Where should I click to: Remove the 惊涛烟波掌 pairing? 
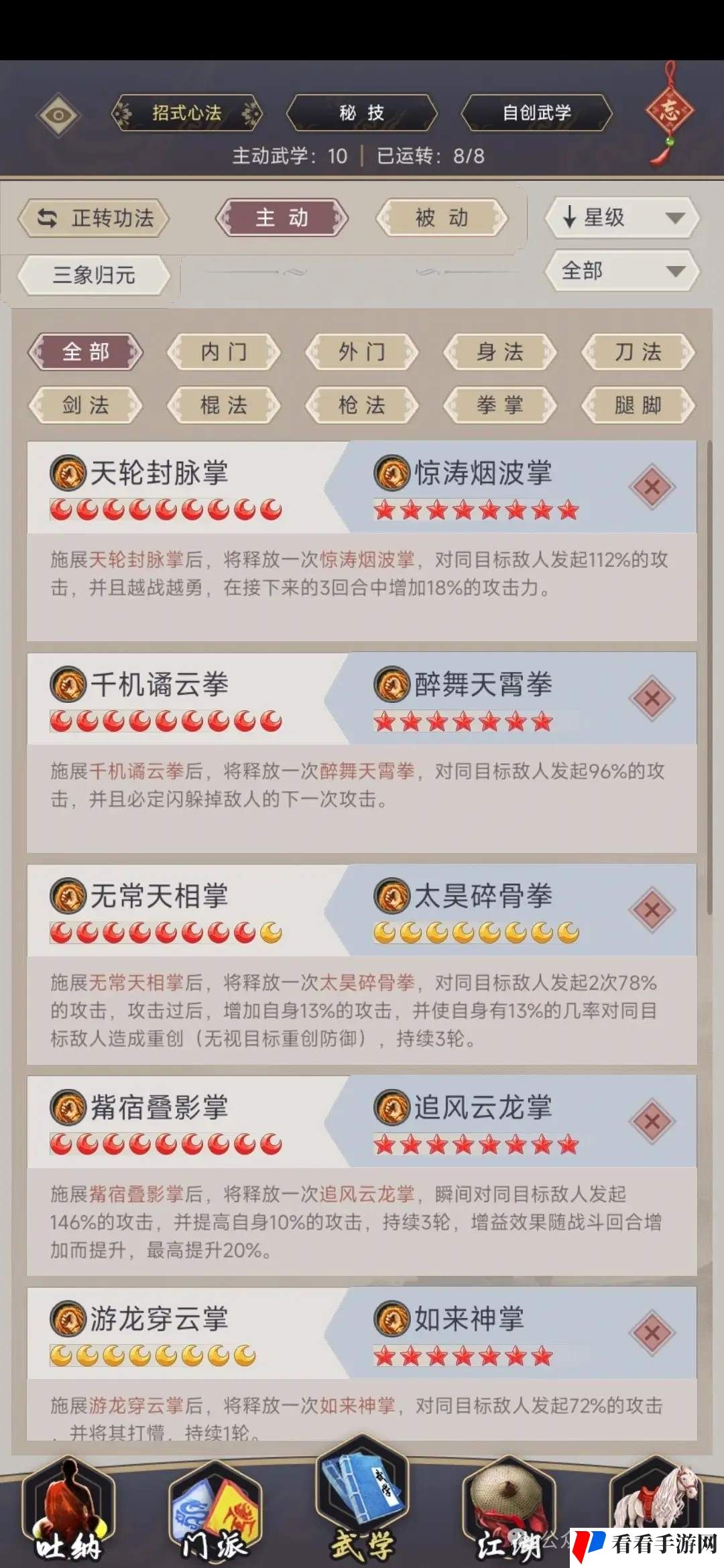coord(652,487)
